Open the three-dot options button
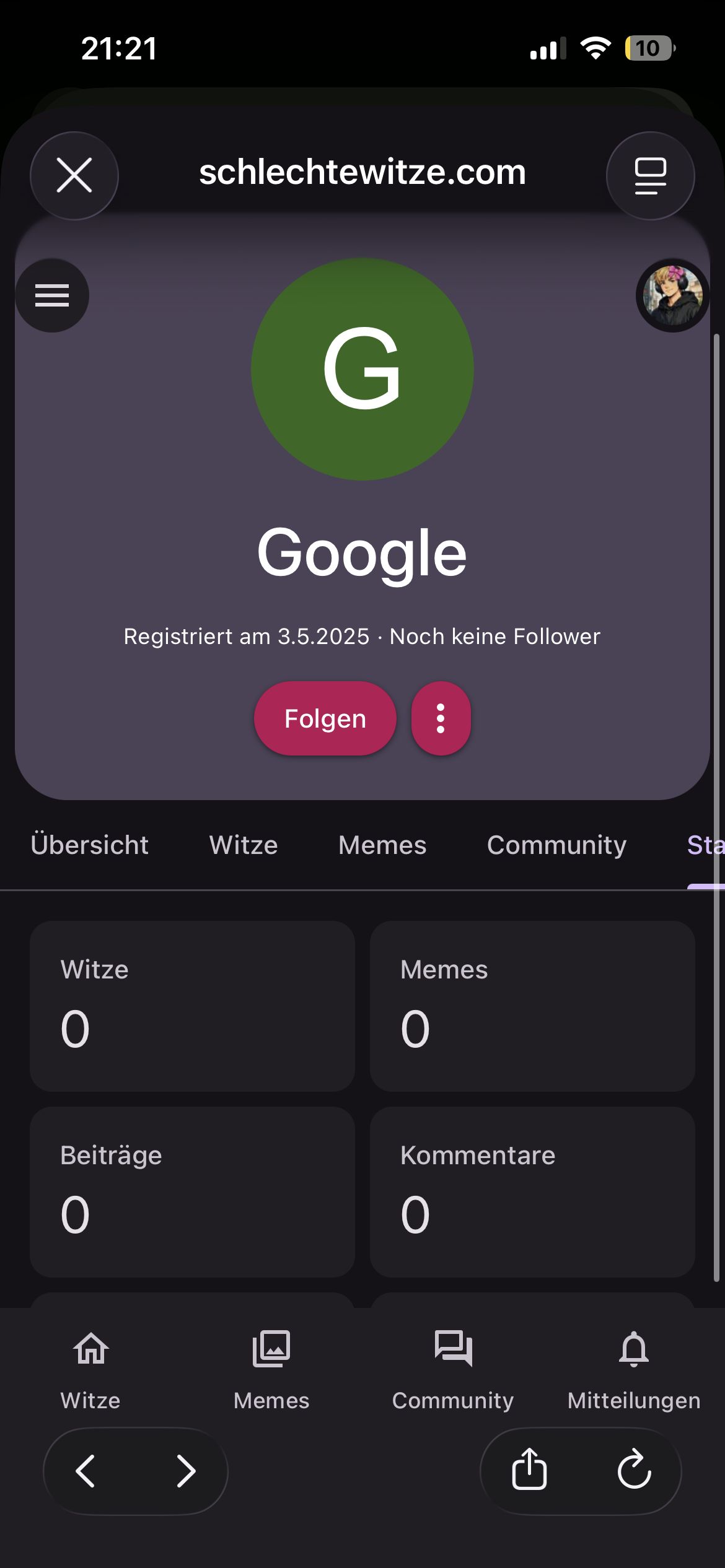Screen dimensions: 725x1568 click(x=441, y=718)
